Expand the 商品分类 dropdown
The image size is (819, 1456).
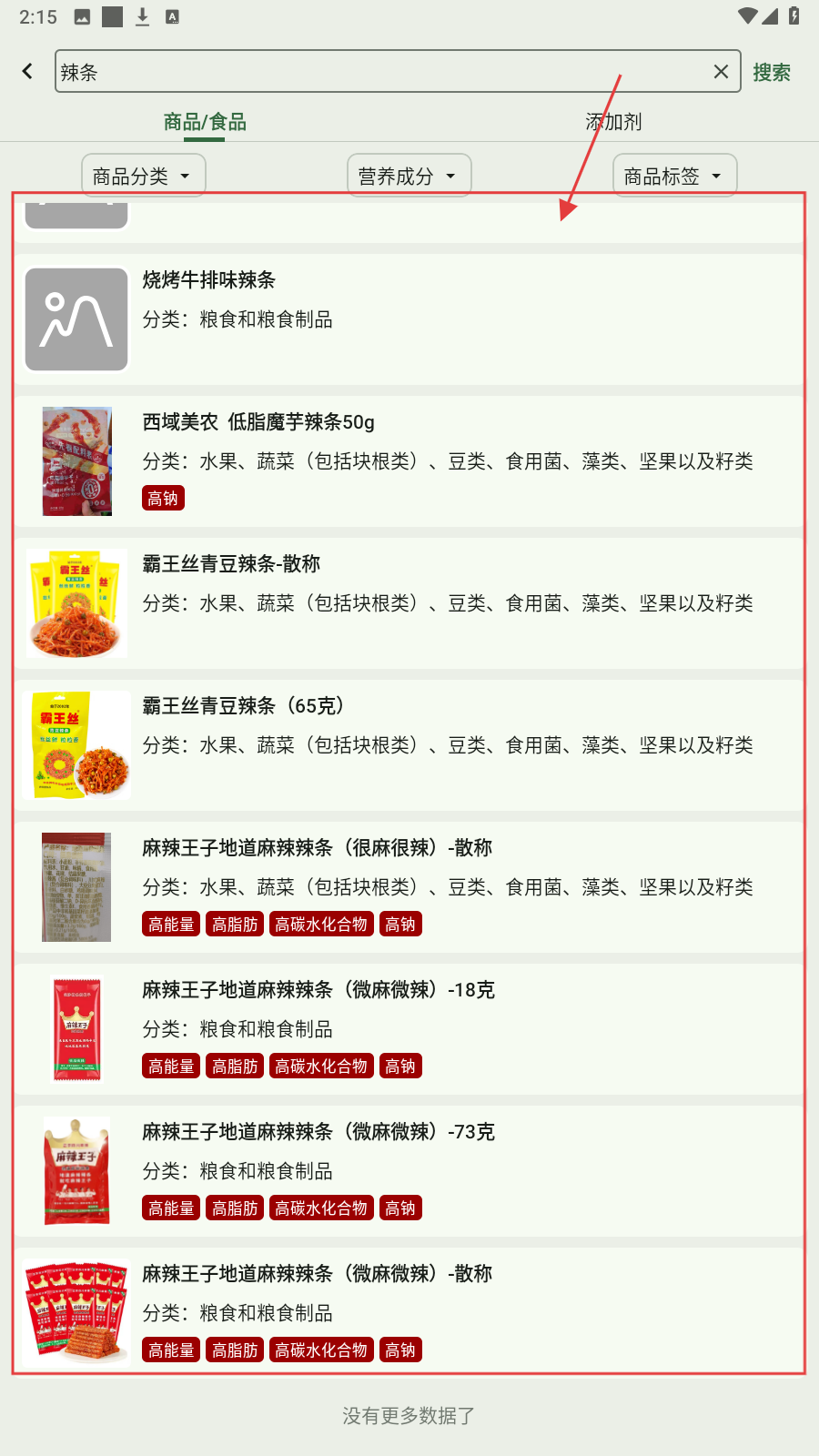click(x=143, y=176)
